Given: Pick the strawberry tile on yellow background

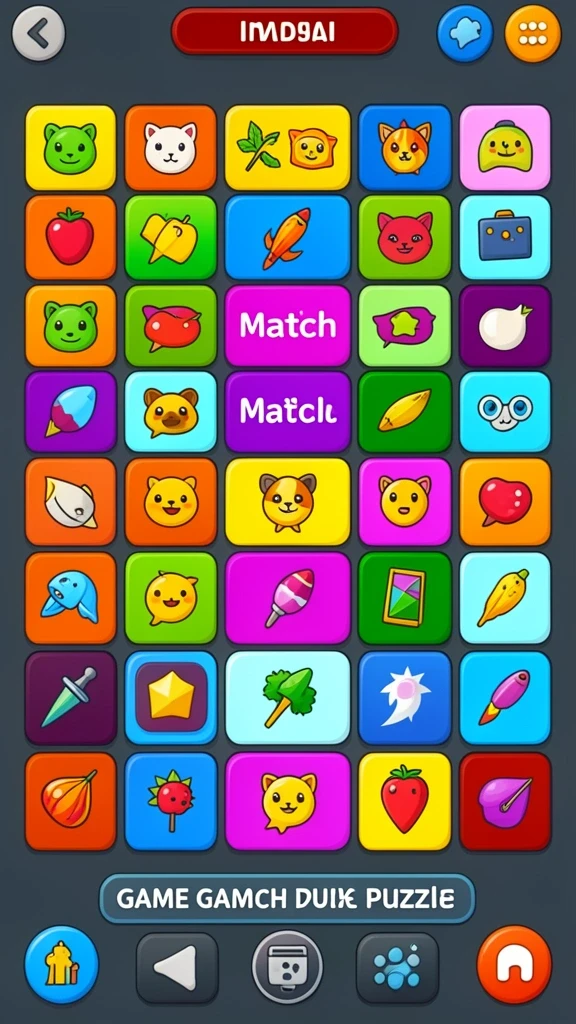Looking at the screenshot, I should tap(405, 801).
